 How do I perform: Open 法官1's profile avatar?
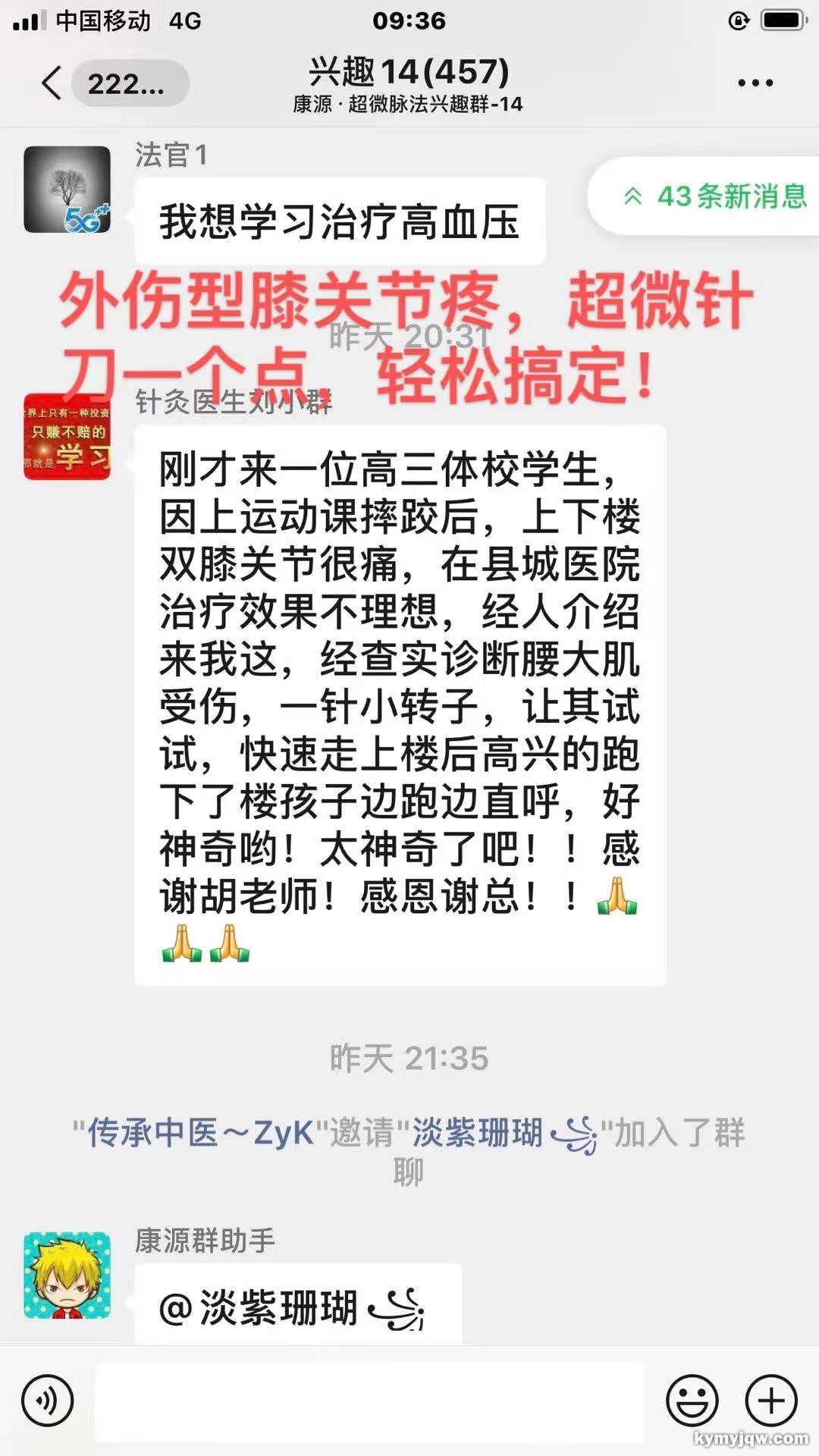pos(67,189)
